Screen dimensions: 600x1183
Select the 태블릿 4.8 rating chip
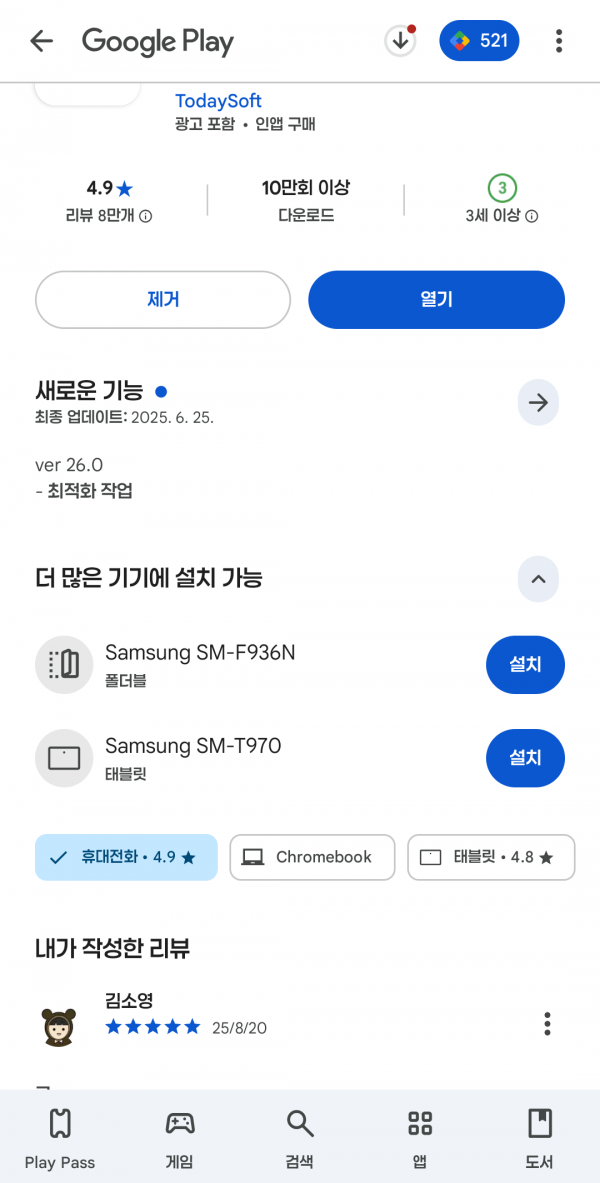tap(491, 857)
